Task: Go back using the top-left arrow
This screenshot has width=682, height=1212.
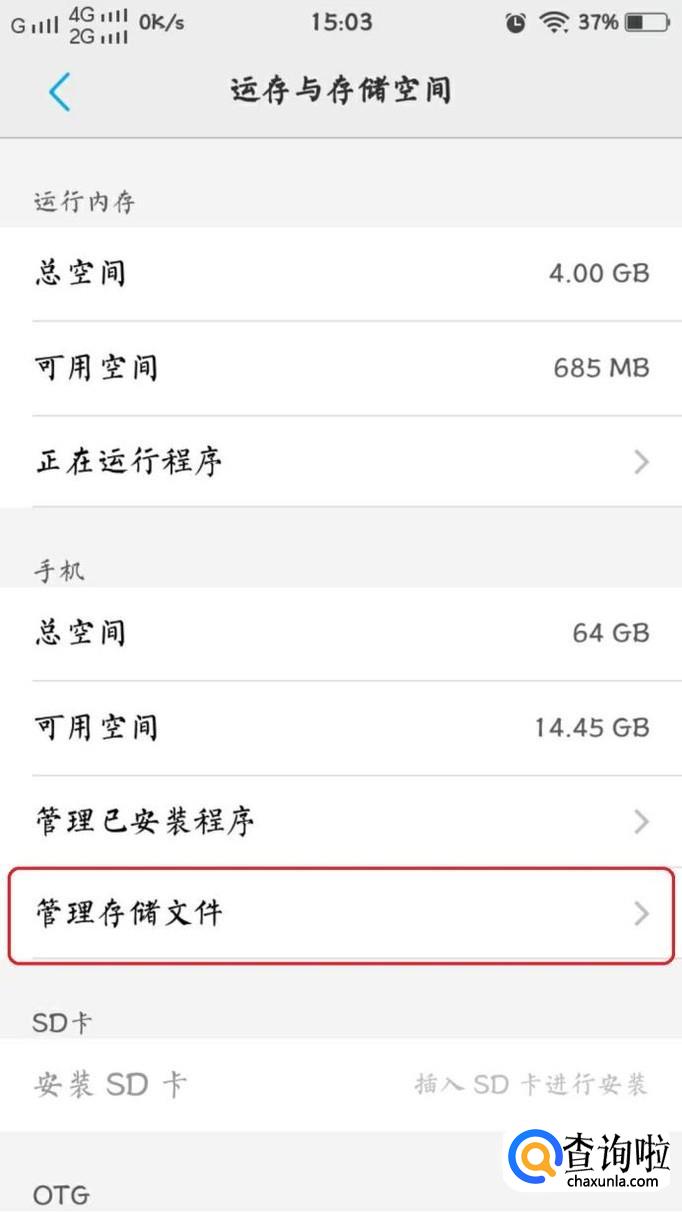Action: 60,91
